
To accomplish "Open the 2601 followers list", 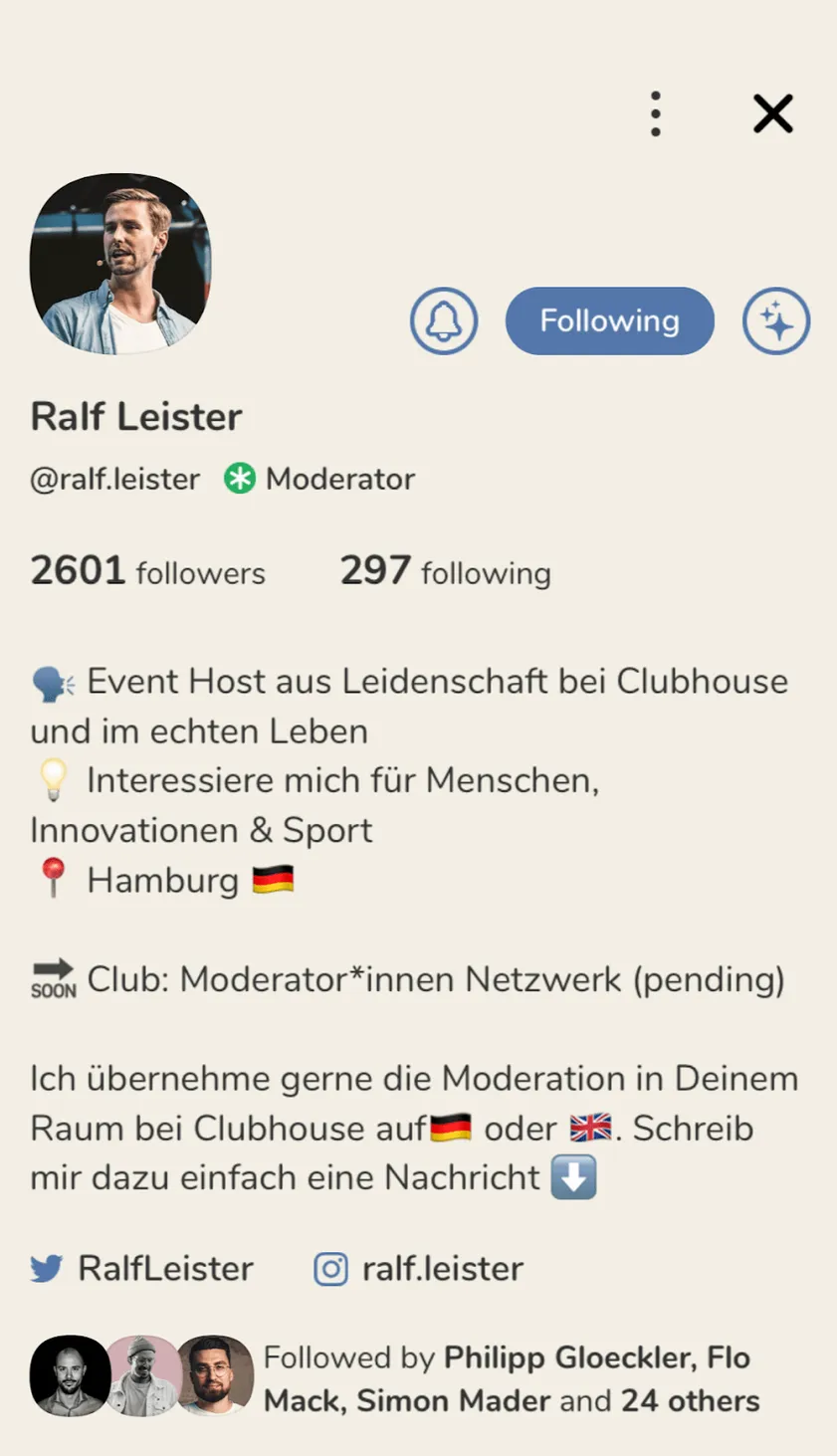I will [x=147, y=571].
